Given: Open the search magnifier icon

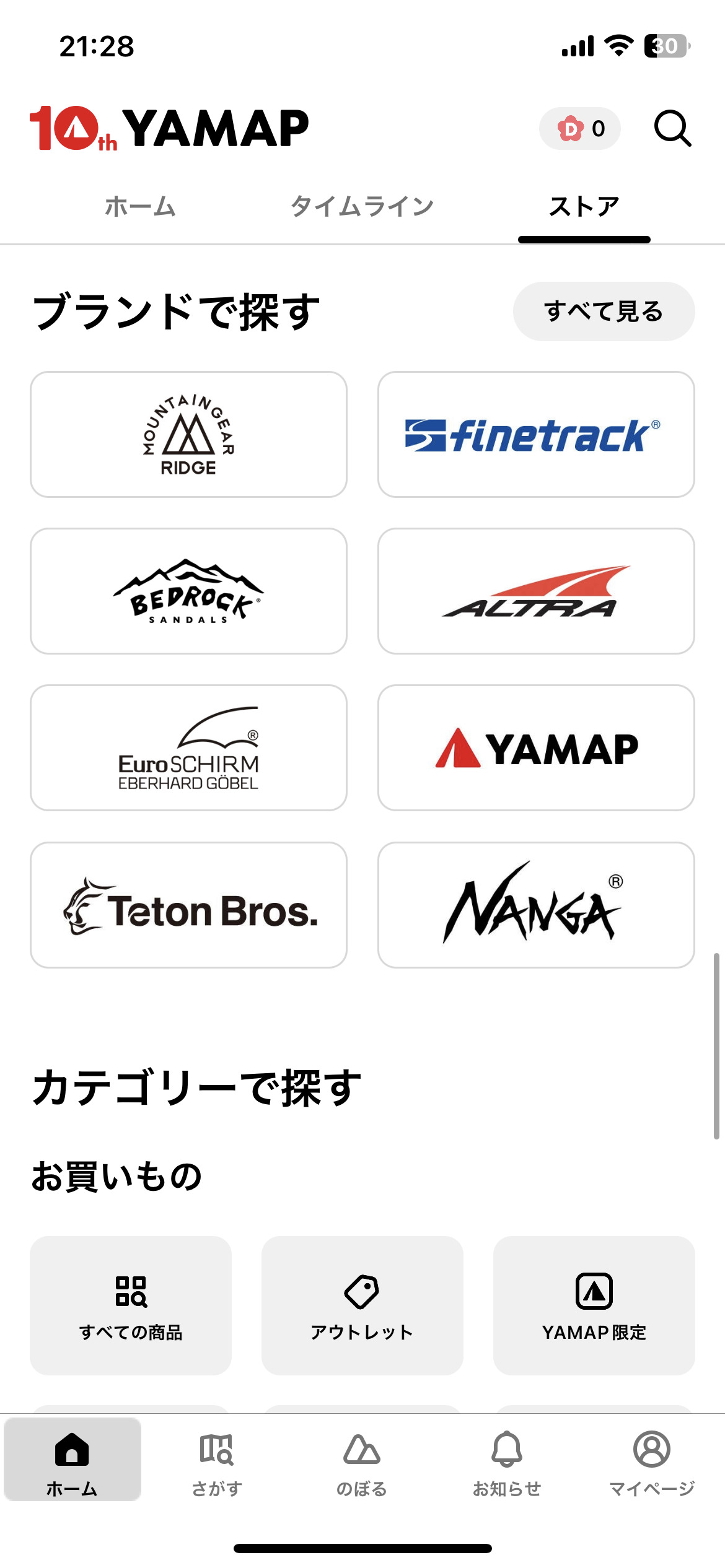Looking at the screenshot, I should [x=672, y=129].
